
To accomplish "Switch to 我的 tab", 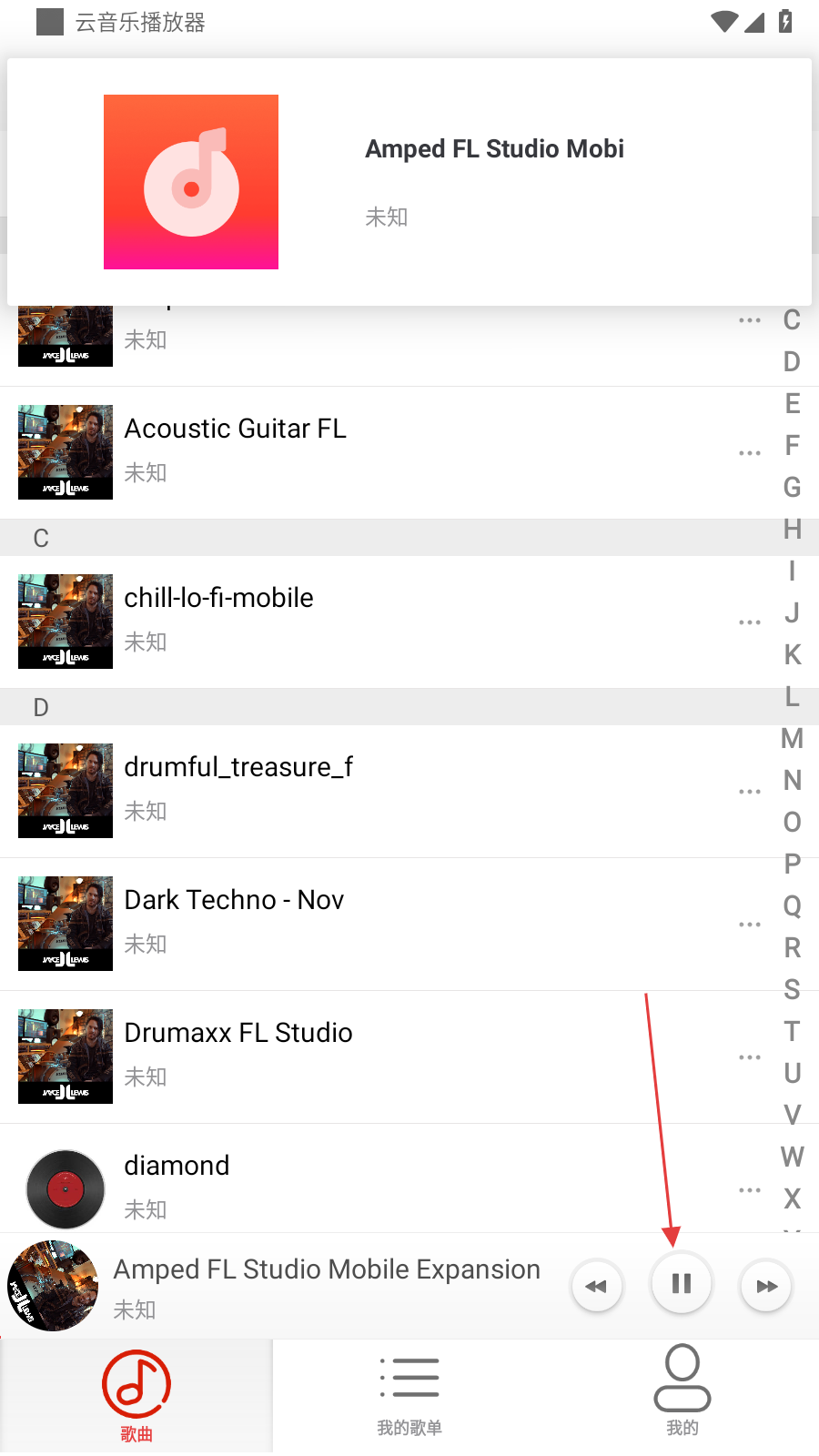I will point(682,1395).
